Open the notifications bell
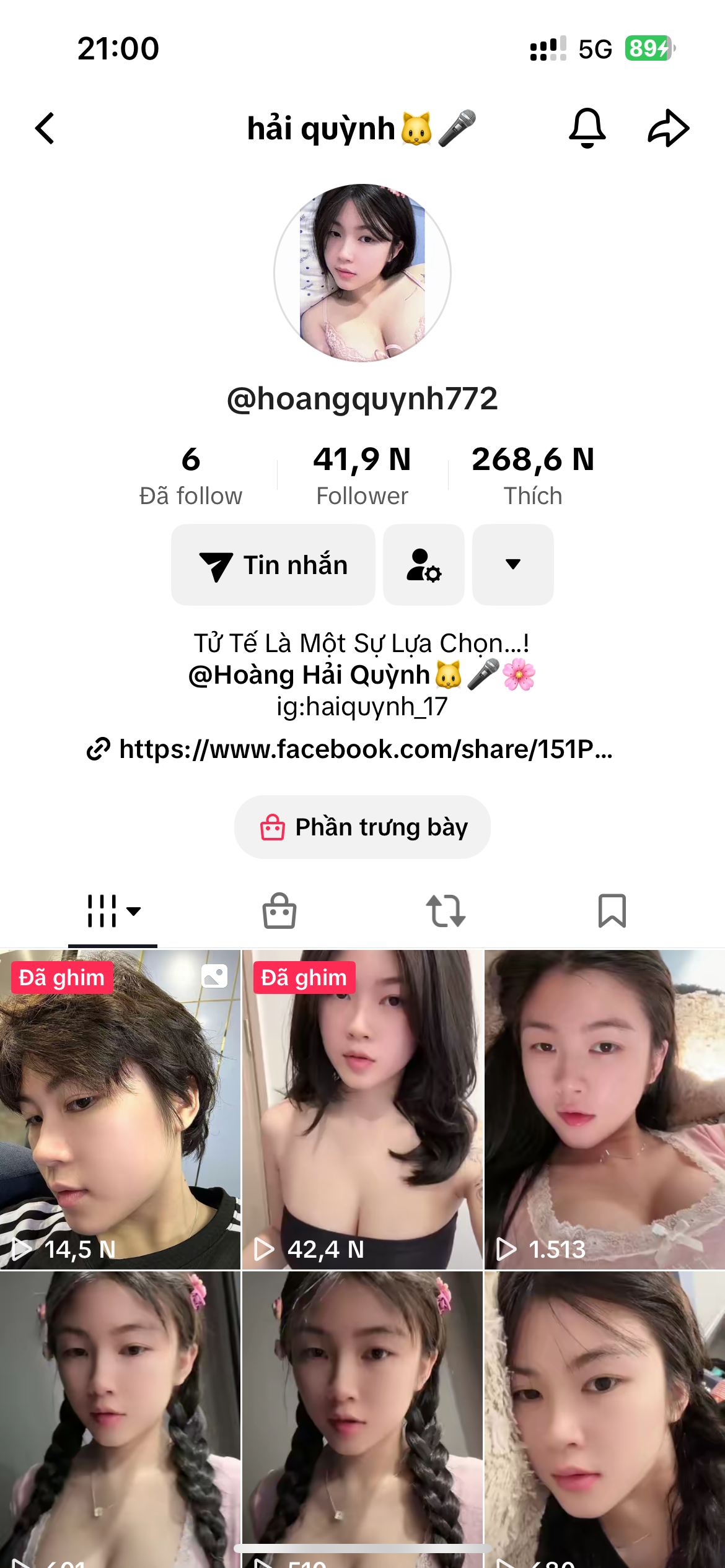725x1568 pixels. click(x=587, y=128)
